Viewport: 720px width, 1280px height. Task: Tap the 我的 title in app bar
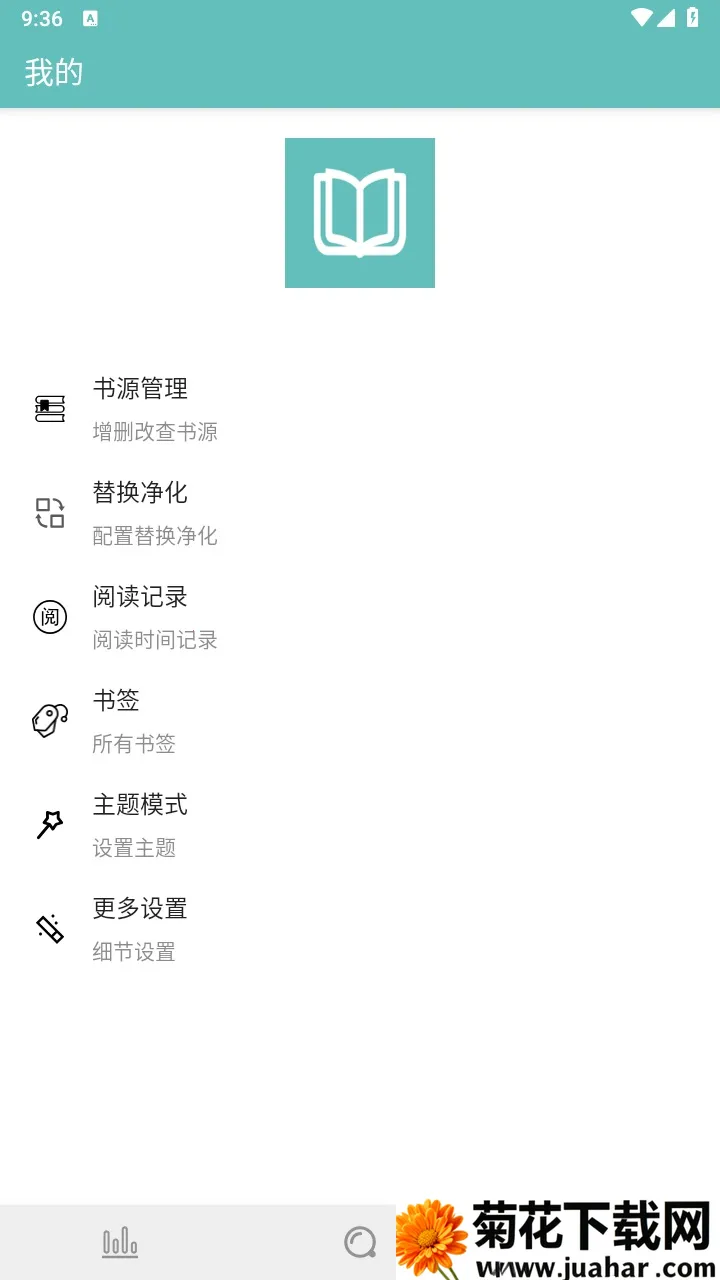pyautogui.click(x=55, y=73)
